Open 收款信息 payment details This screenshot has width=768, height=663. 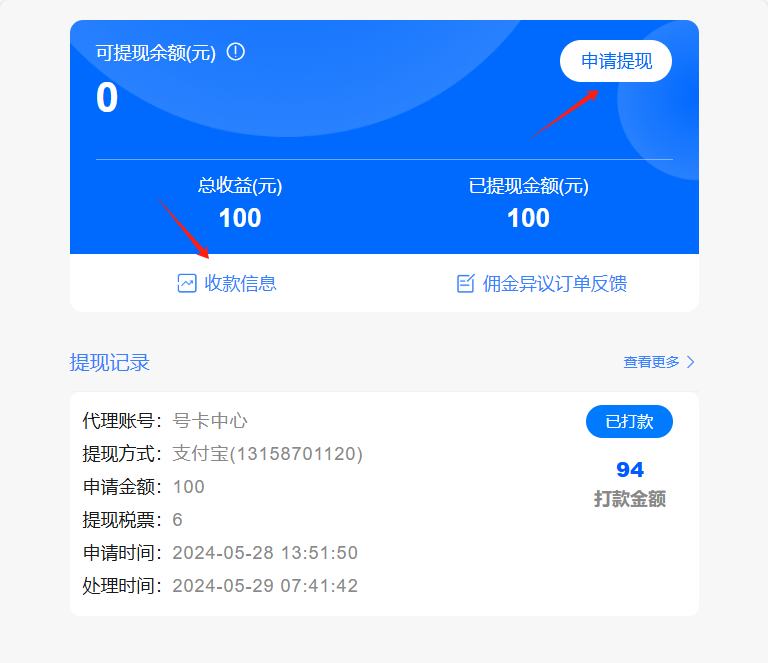coord(227,284)
